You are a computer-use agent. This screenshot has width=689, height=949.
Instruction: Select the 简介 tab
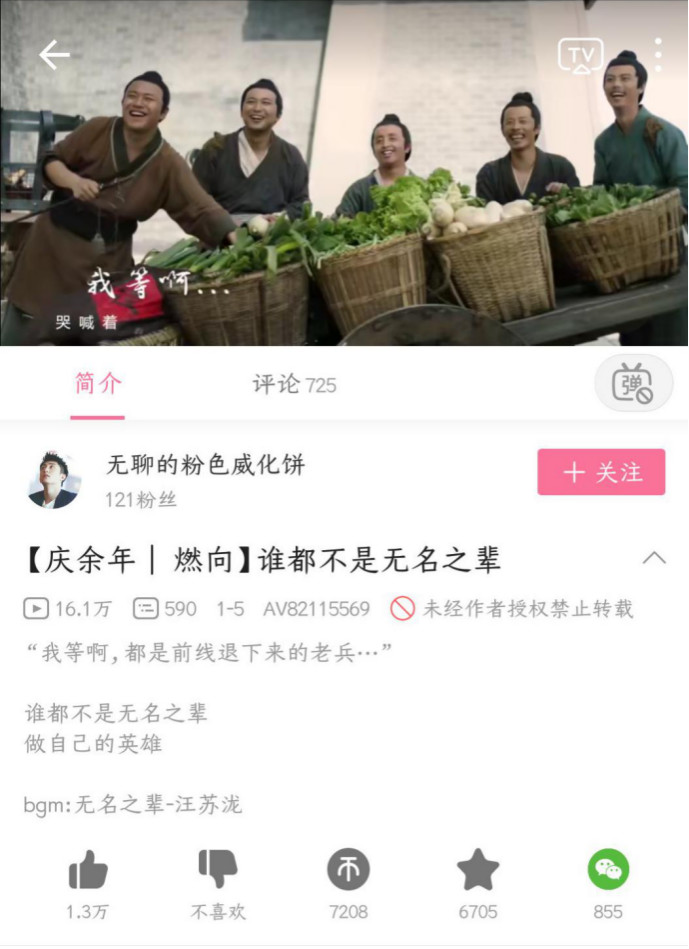tap(98, 384)
